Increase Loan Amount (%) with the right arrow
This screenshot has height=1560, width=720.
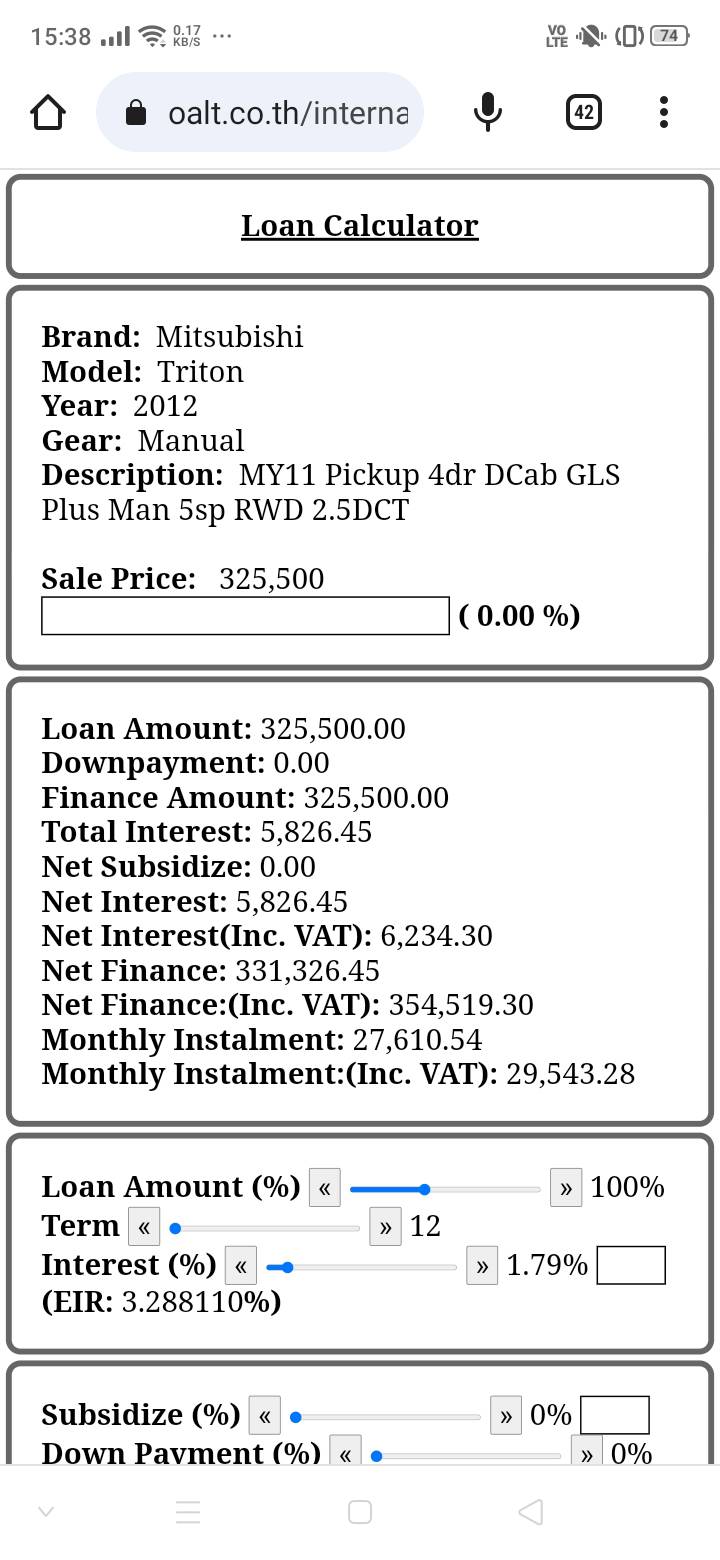tap(566, 1188)
